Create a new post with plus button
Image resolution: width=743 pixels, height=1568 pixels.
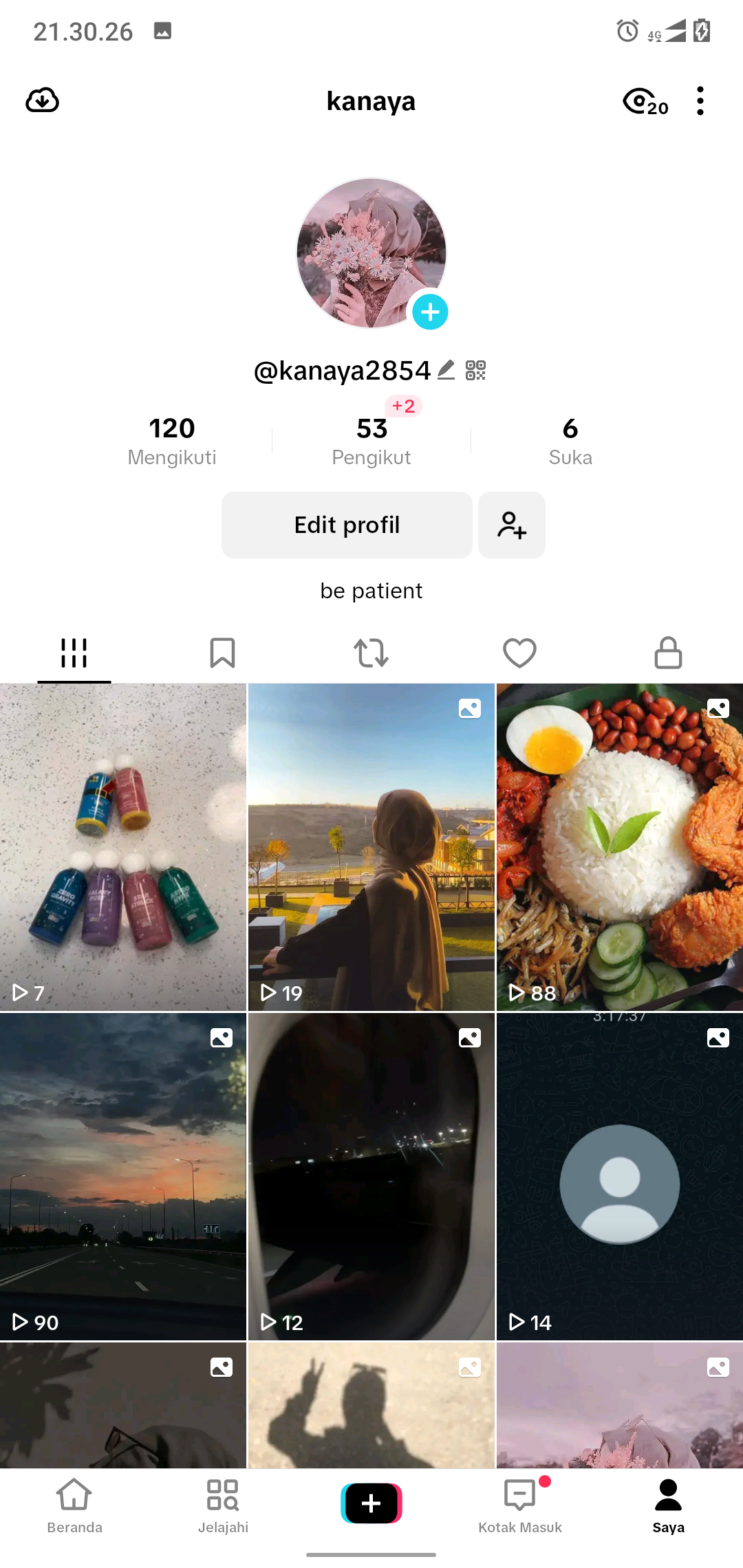click(x=371, y=1503)
